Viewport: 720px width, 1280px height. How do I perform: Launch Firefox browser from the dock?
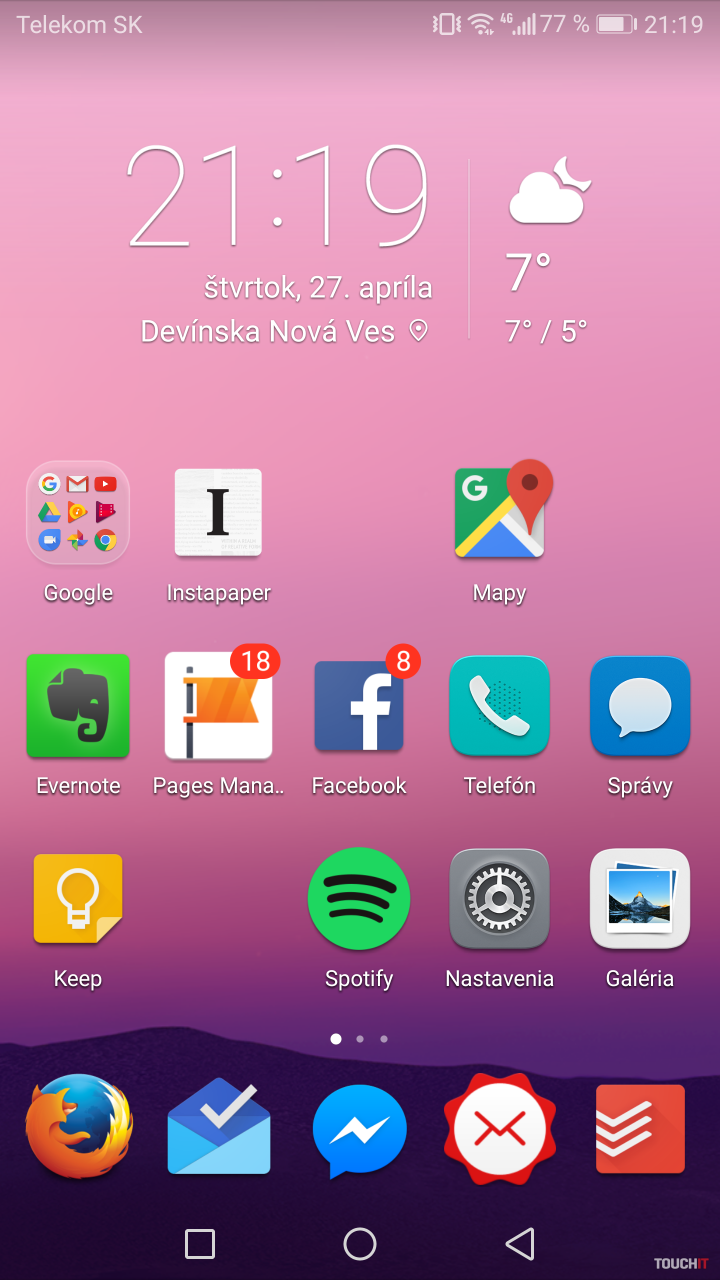[x=78, y=1127]
